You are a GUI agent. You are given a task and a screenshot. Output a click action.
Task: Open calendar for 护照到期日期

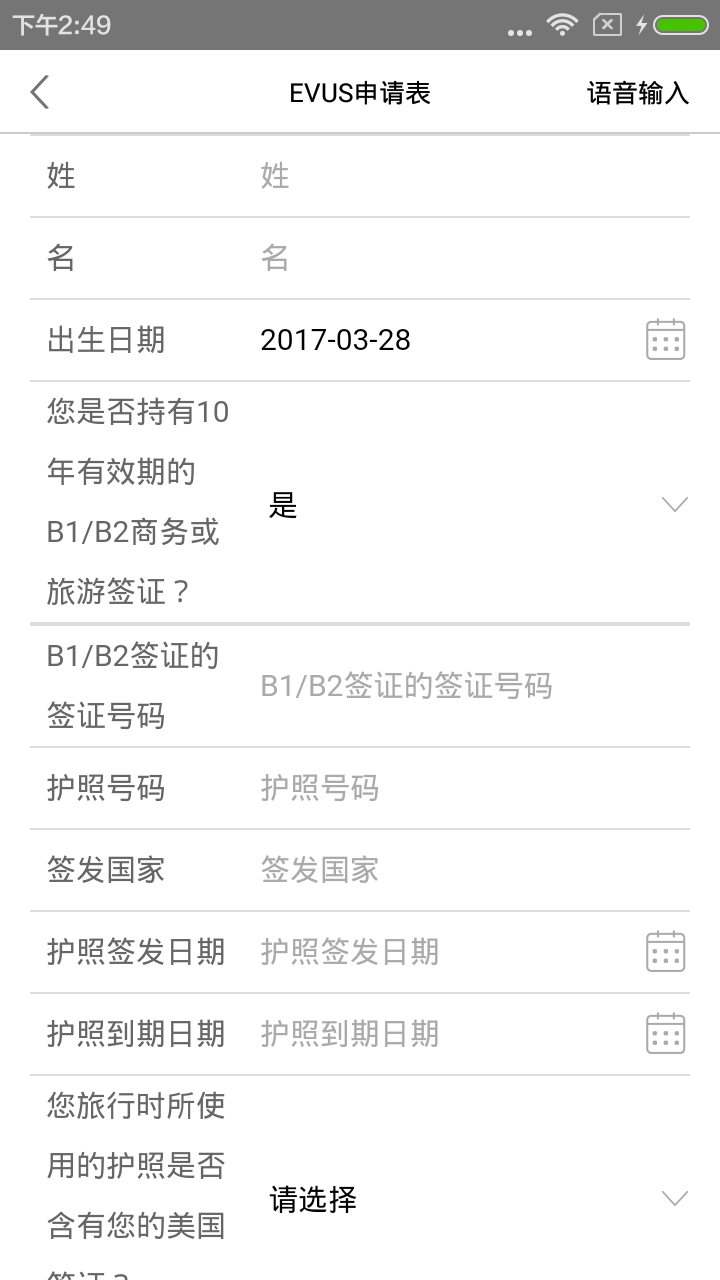[x=665, y=1034]
